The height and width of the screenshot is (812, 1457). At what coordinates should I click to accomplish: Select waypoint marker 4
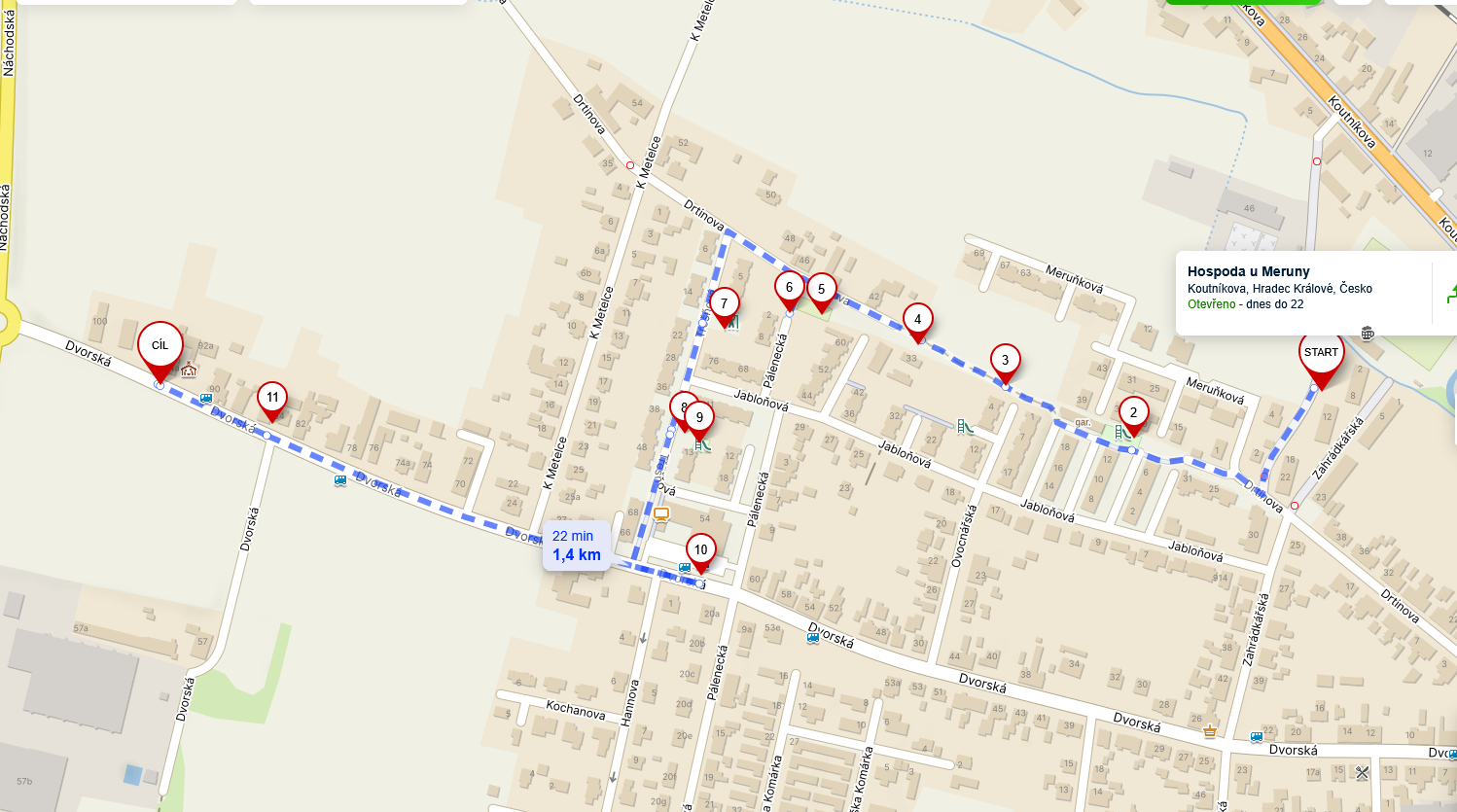(917, 320)
